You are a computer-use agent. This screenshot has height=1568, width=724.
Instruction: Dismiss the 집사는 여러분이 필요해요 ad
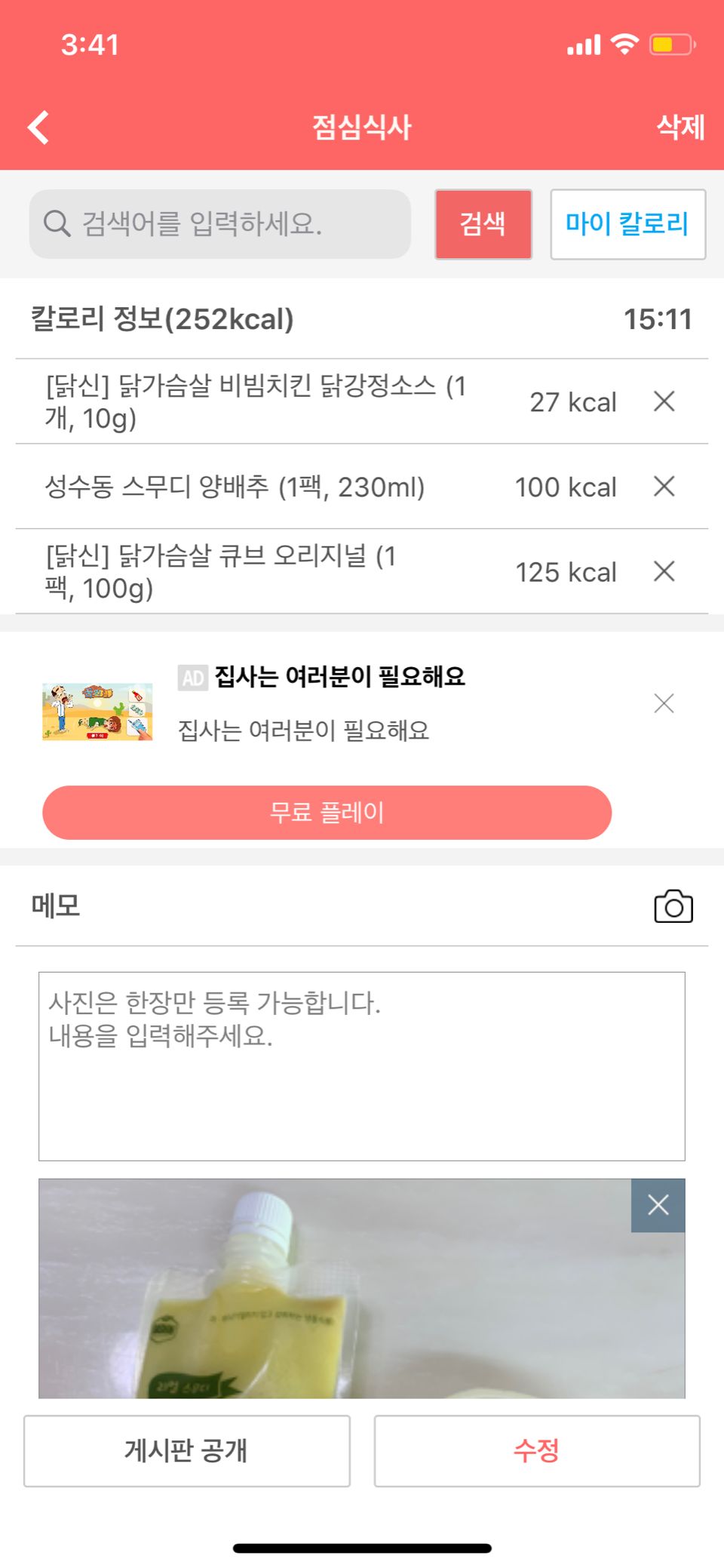pyautogui.click(x=664, y=703)
